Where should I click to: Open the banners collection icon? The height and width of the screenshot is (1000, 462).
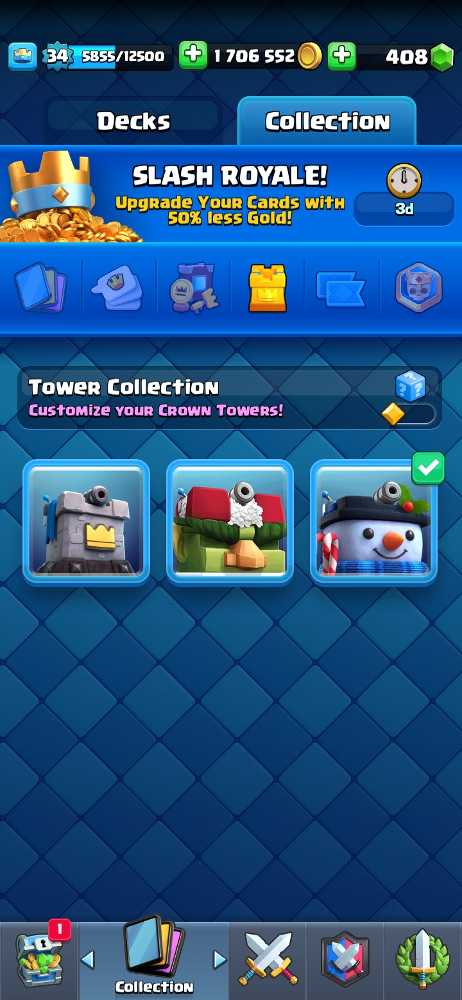pos(341,289)
